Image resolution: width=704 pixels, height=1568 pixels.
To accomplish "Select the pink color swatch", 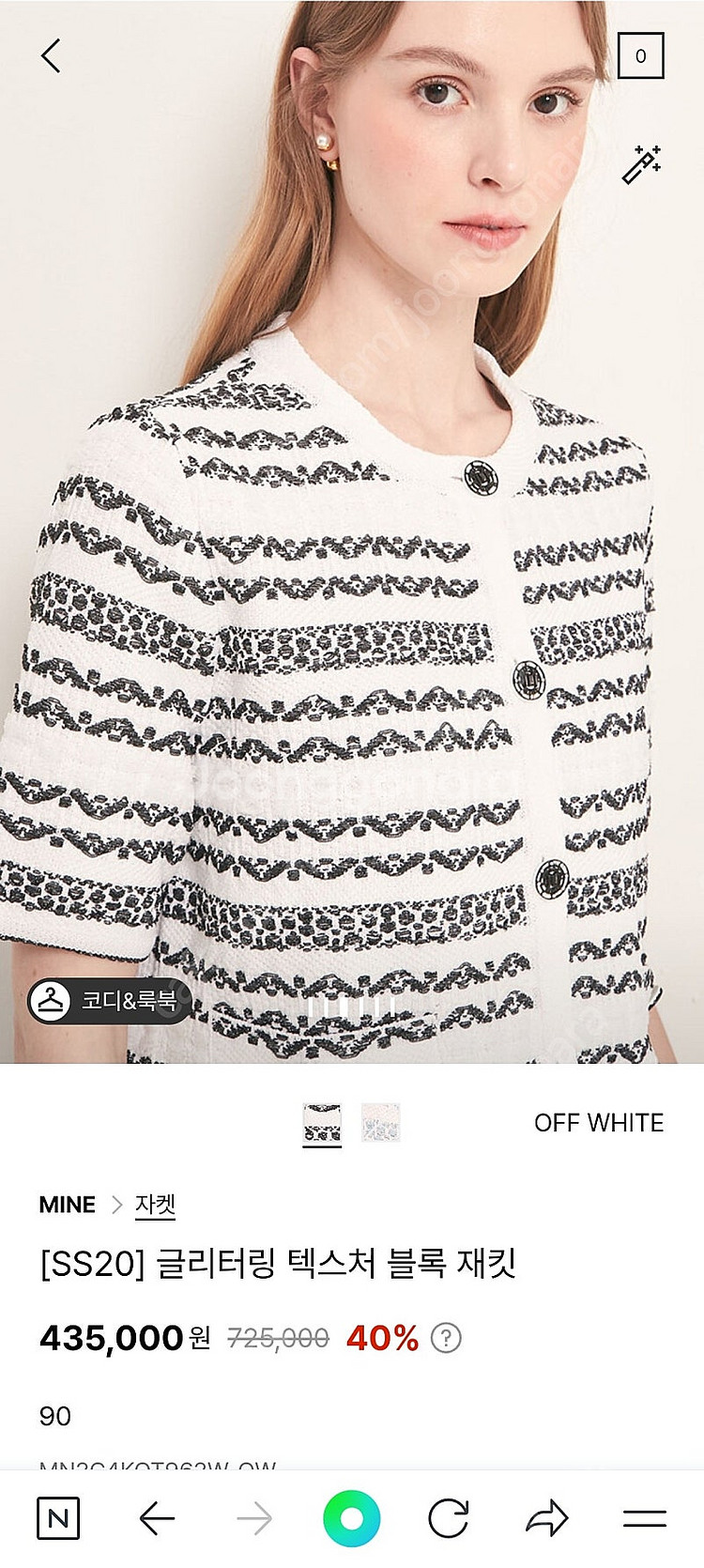I will 381,1123.
